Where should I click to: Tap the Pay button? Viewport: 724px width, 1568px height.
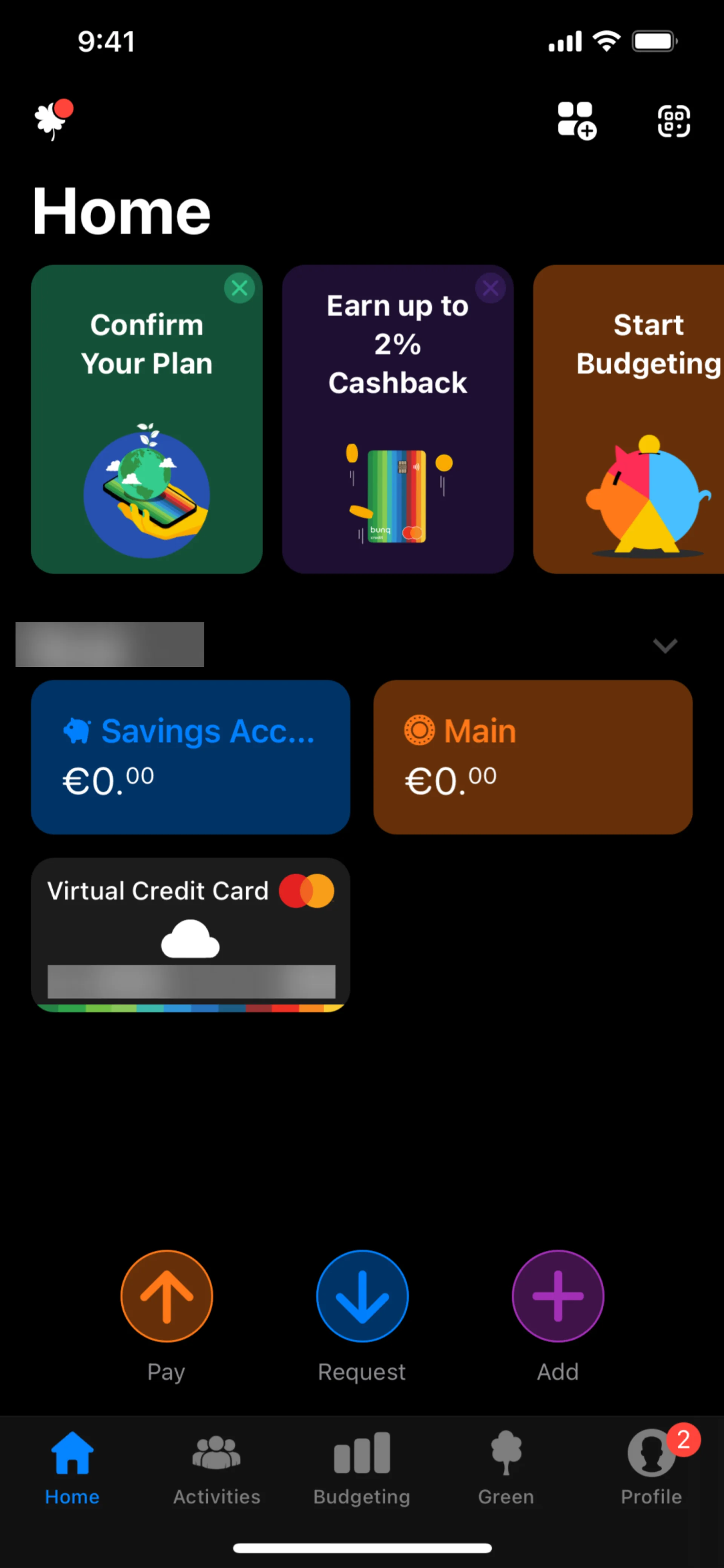(167, 1295)
